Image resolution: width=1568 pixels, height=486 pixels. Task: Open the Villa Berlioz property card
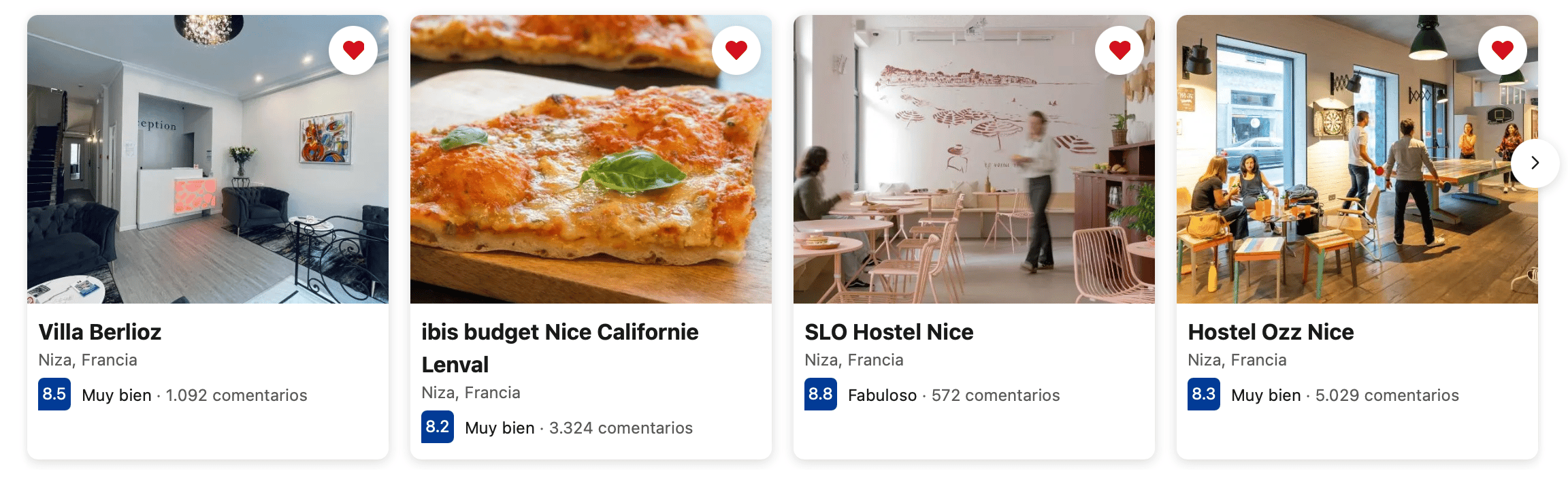(x=100, y=332)
